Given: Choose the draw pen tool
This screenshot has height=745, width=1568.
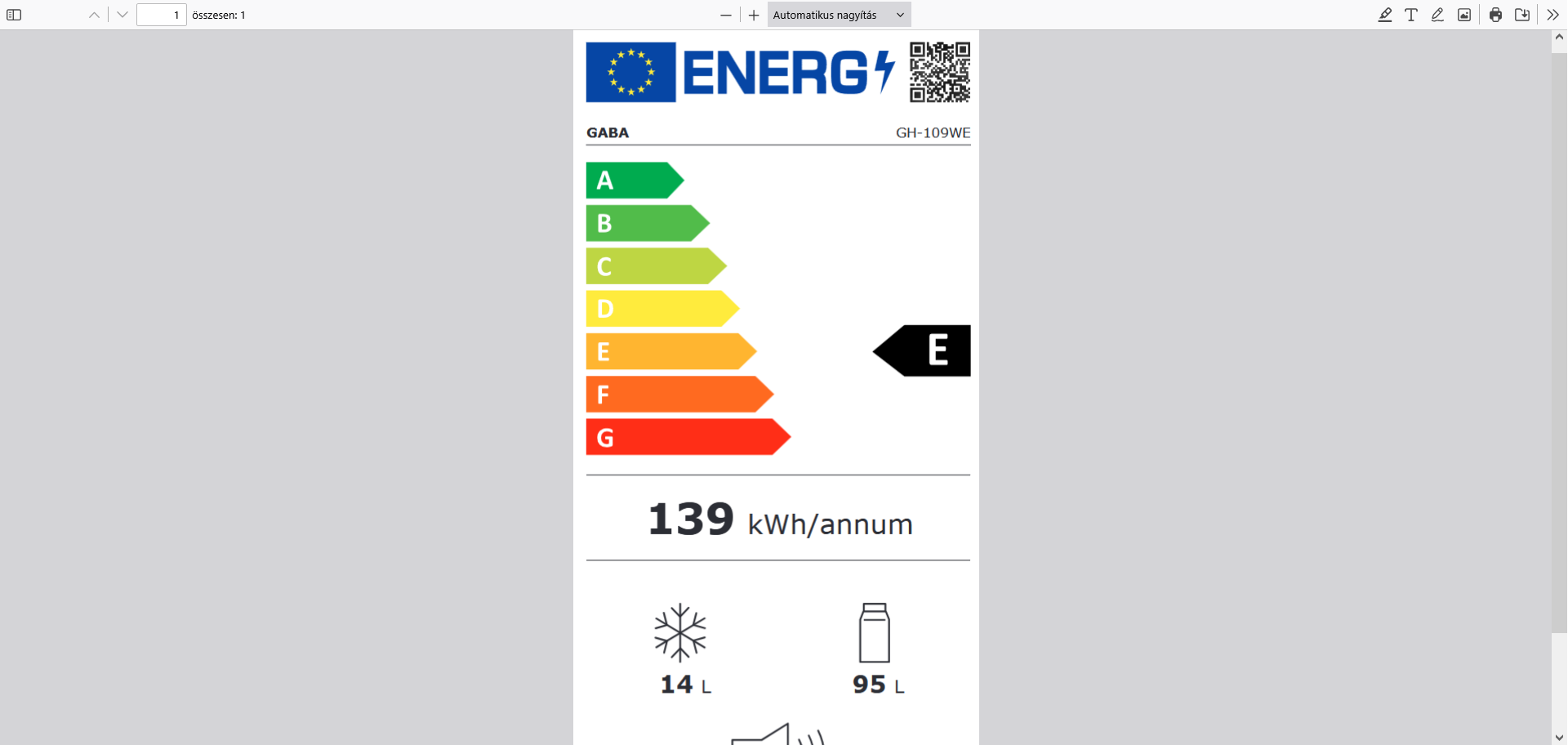Looking at the screenshot, I should [x=1437, y=15].
